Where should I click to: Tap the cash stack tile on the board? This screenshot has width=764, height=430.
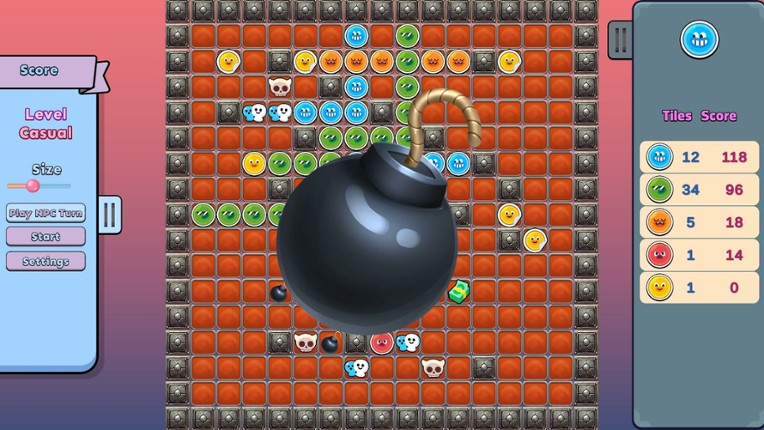[x=458, y=292]
